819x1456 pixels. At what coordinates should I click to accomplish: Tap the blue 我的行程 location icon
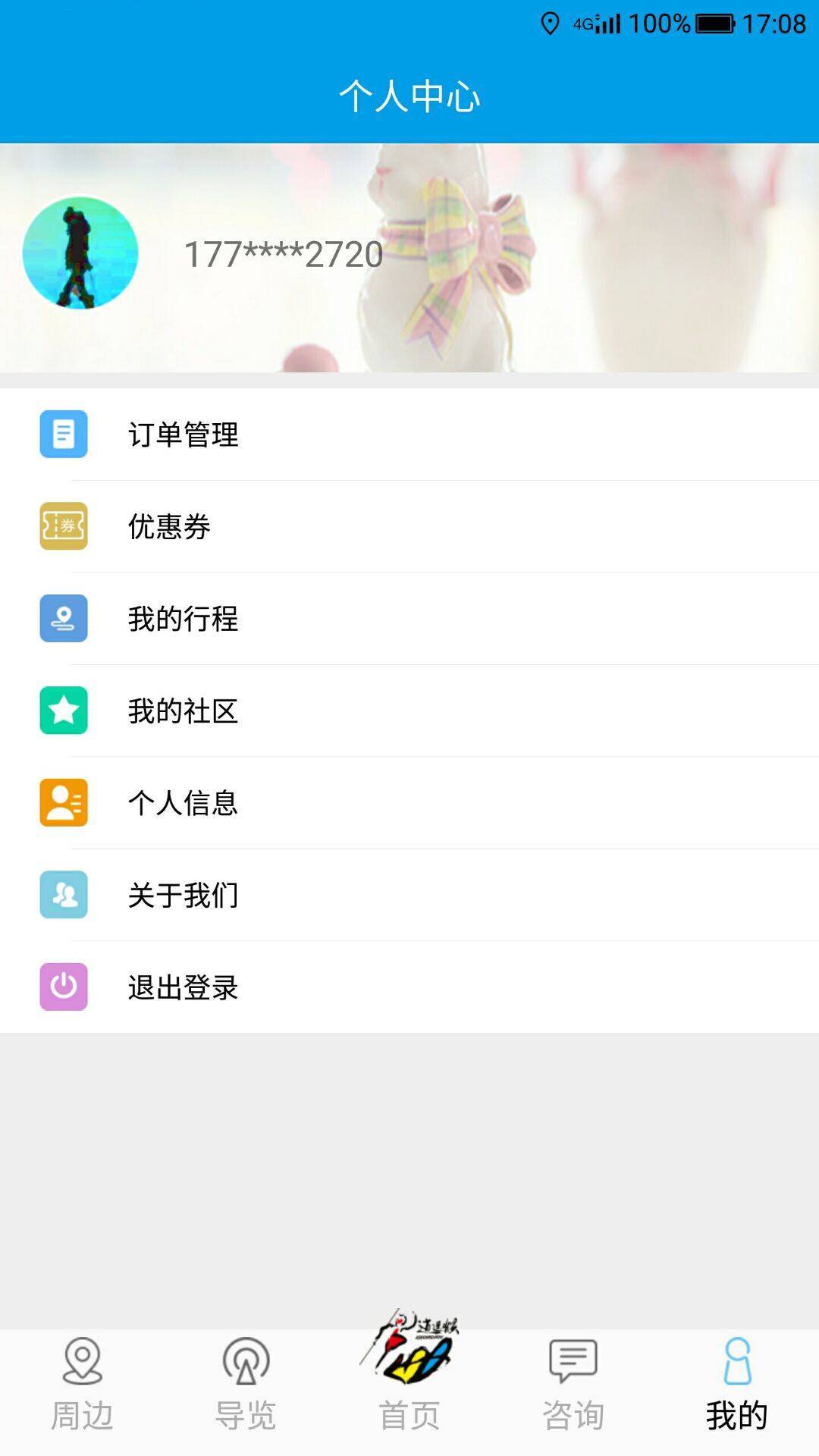64,620
